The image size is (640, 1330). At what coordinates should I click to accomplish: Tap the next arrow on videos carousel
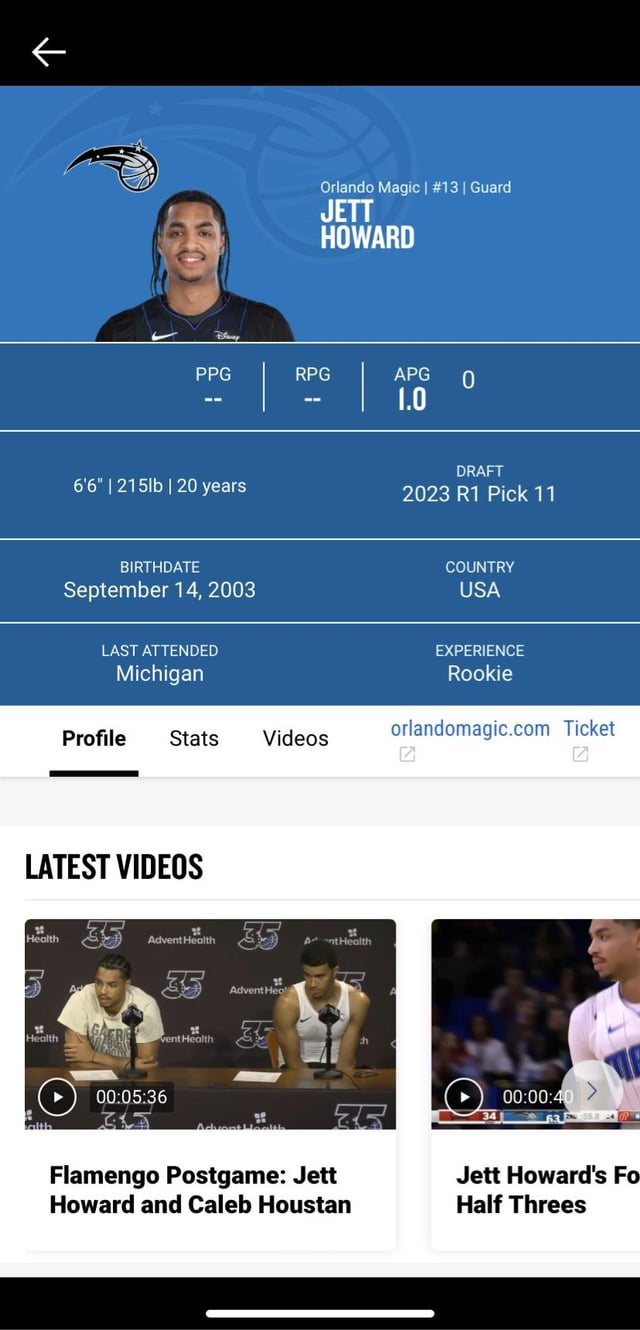click(x=592, y=1089)
